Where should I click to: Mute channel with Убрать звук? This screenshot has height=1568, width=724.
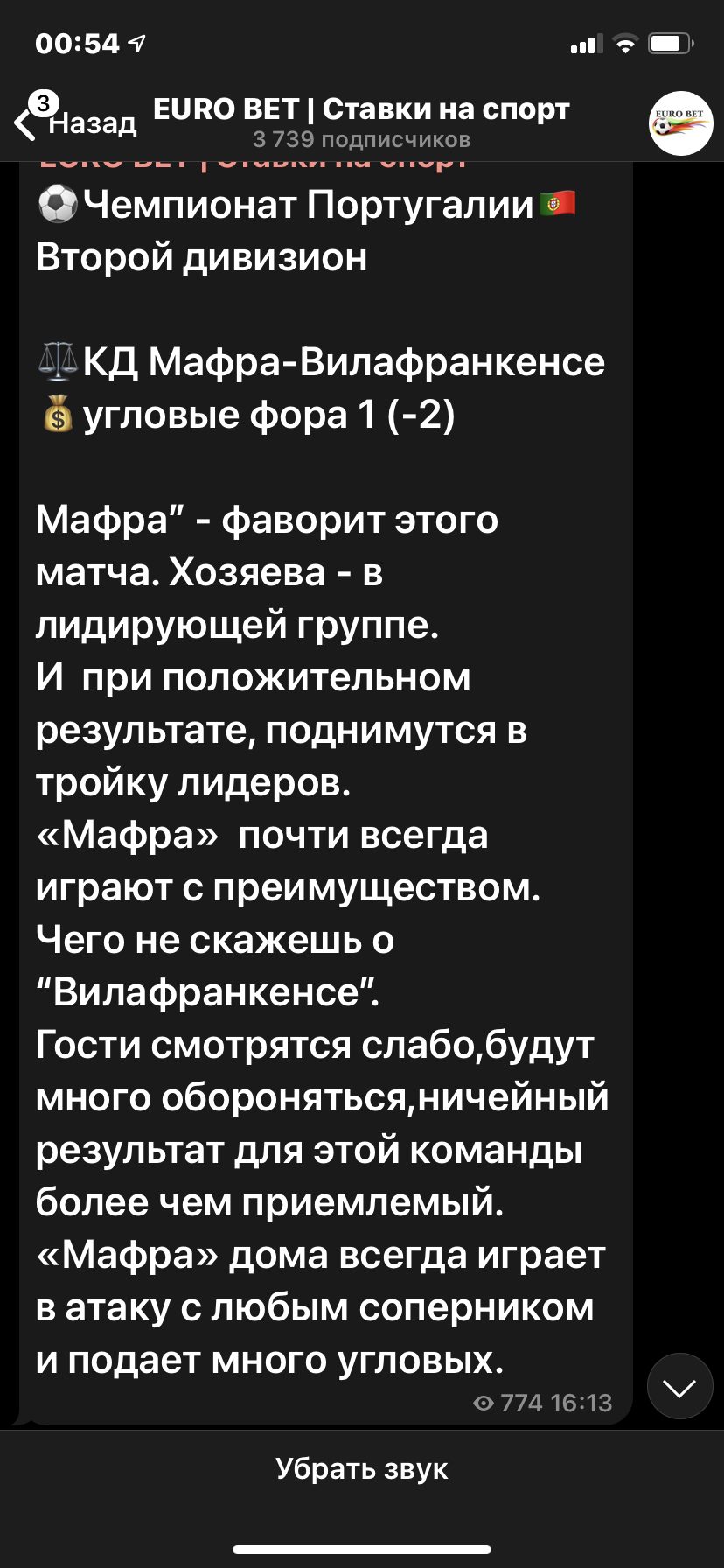pyautogui.click(x=362, y=1468)
